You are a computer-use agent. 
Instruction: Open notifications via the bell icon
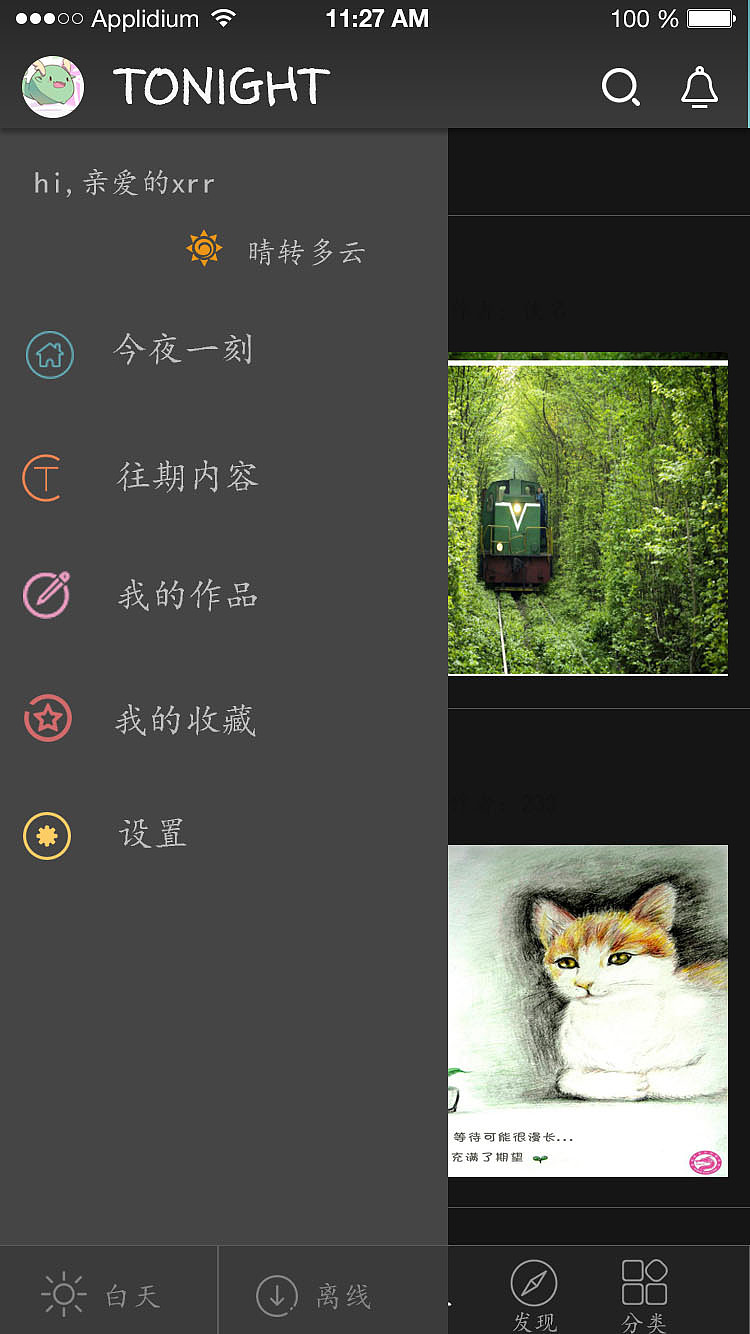699,88
